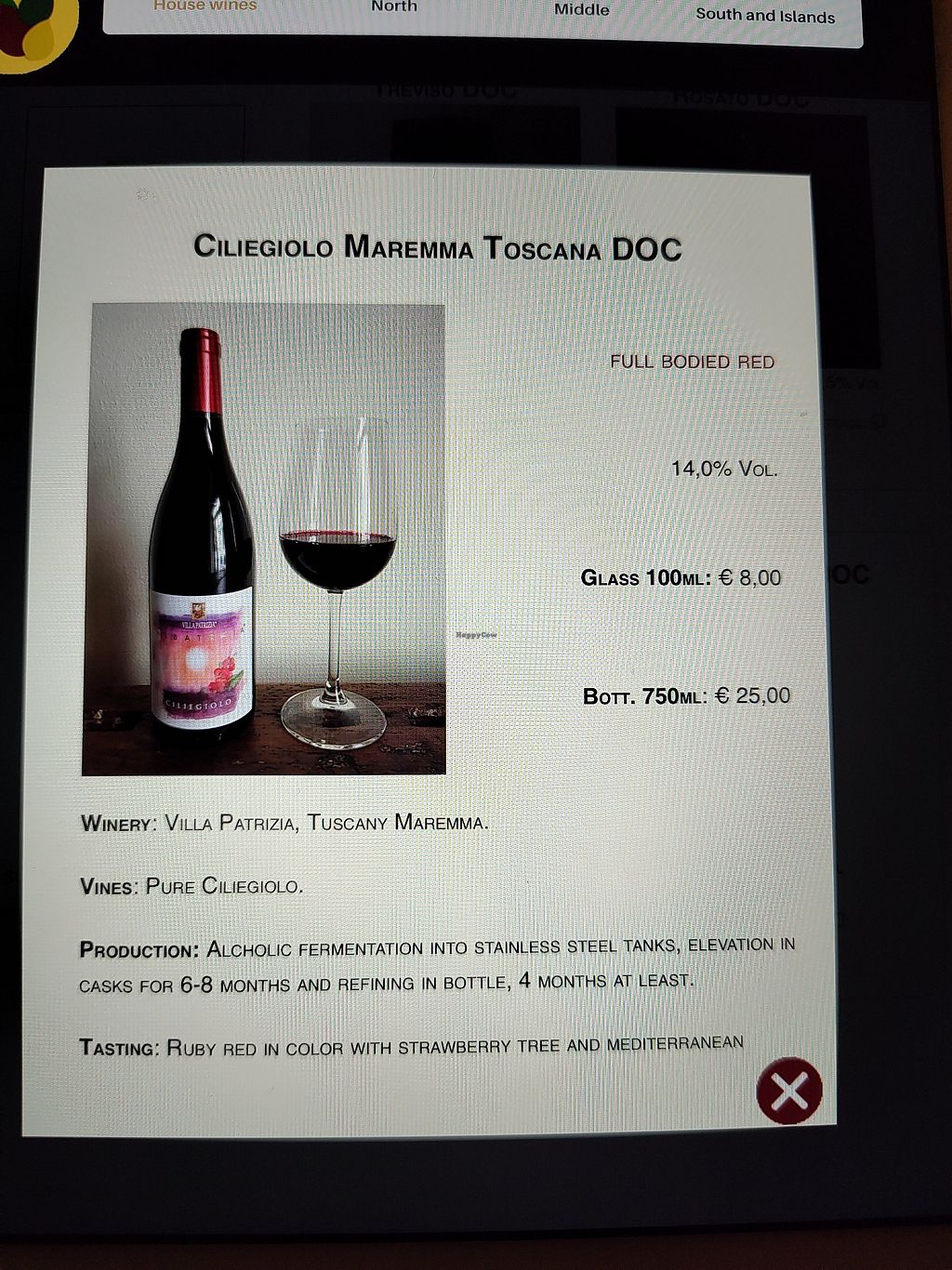
Task: Switch to the House wines tab
Action: pyautogui.click(x=205, y=7)
